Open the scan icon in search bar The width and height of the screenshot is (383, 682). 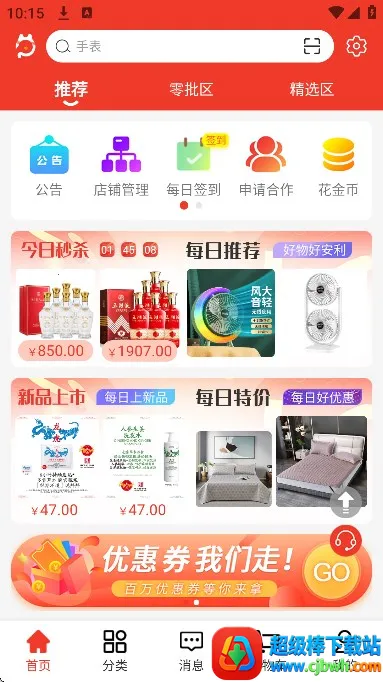coord(312,46)
